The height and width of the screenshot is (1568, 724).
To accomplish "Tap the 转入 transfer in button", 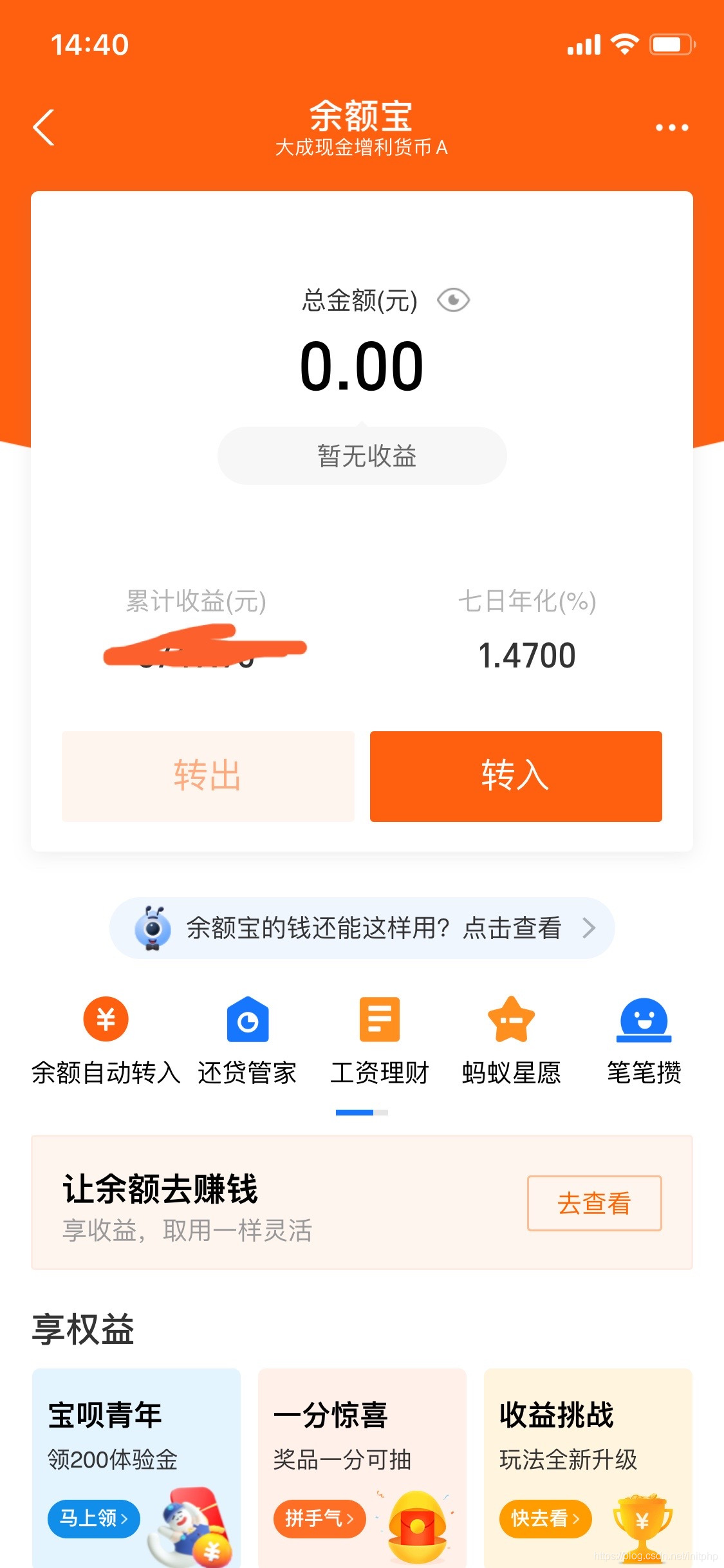I will tap(515, 776).
